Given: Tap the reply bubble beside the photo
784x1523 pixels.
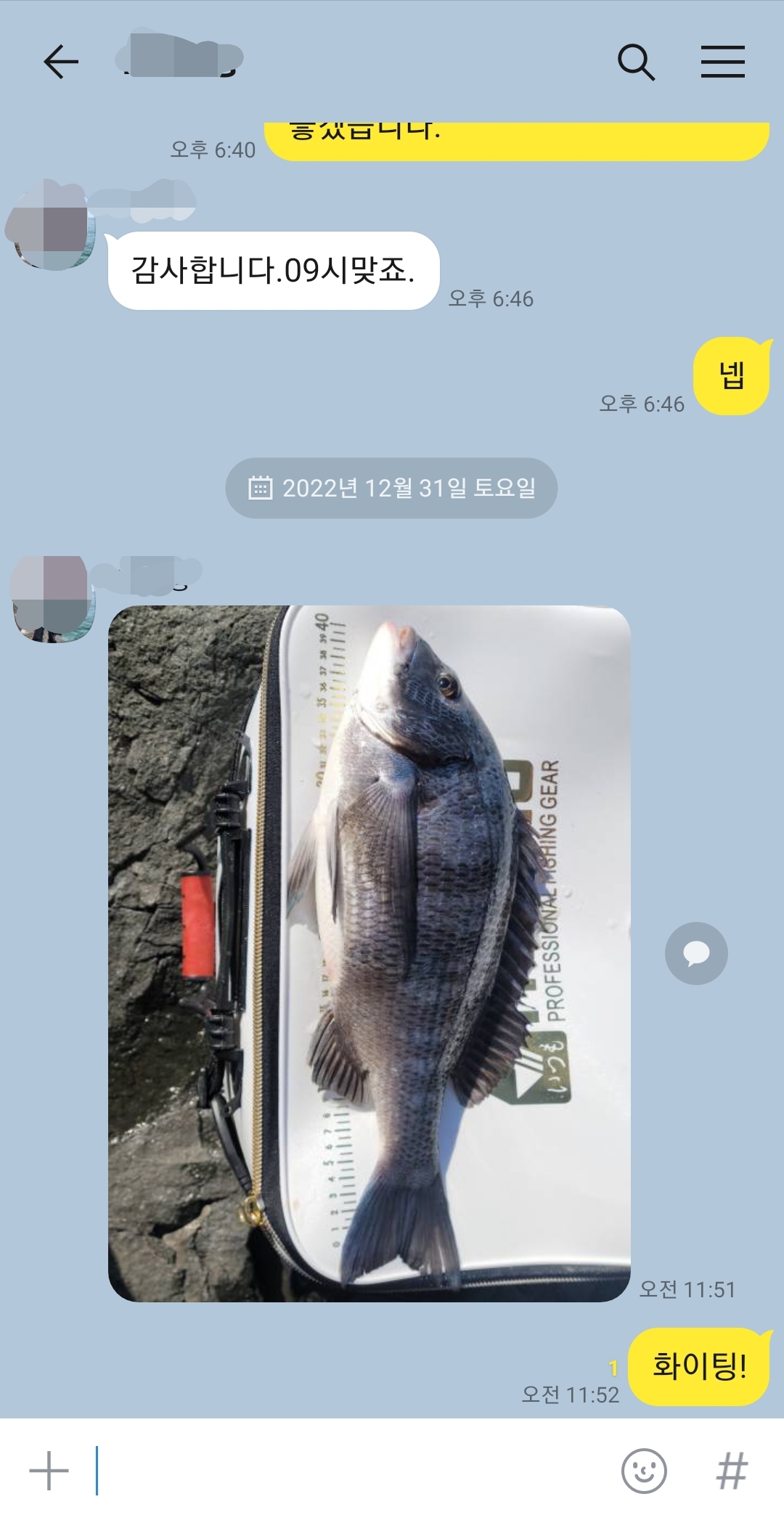Looking at the screenshot, I should pyautogui.click(x=695, y=953).
